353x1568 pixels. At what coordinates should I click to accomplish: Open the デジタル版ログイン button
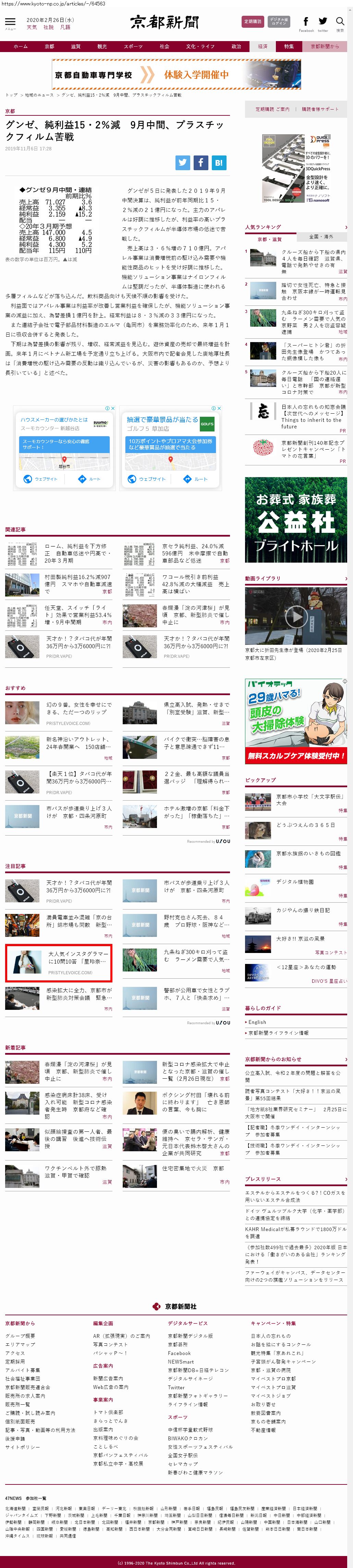coord(279,21)
